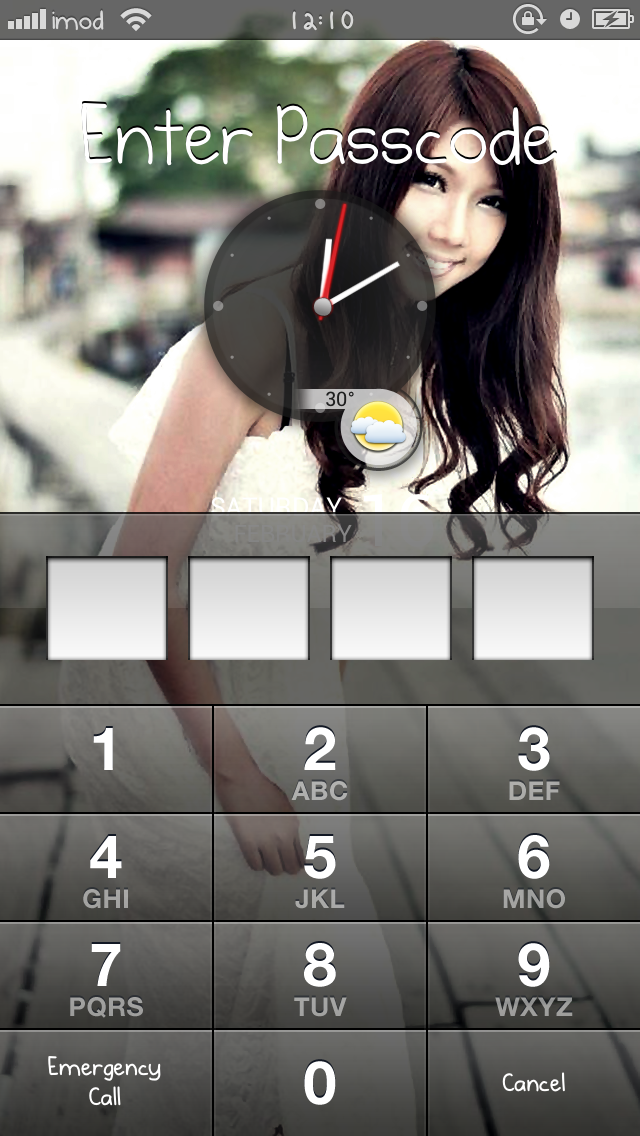Cancel passcode entry
The height and width of the screenshot is (1136, 640).
pos(534,1083)
